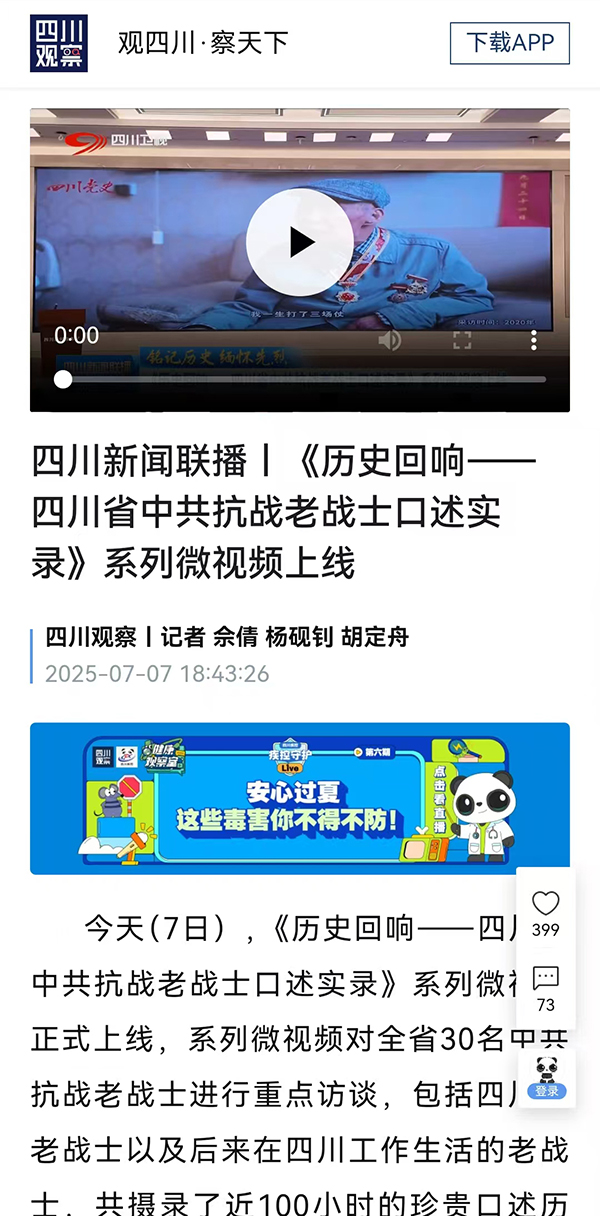This screenshot has width=600, height=1216.
Task: Open the 安心过夏 live banner
Action: pyautogui.click(x=299, y=798)
